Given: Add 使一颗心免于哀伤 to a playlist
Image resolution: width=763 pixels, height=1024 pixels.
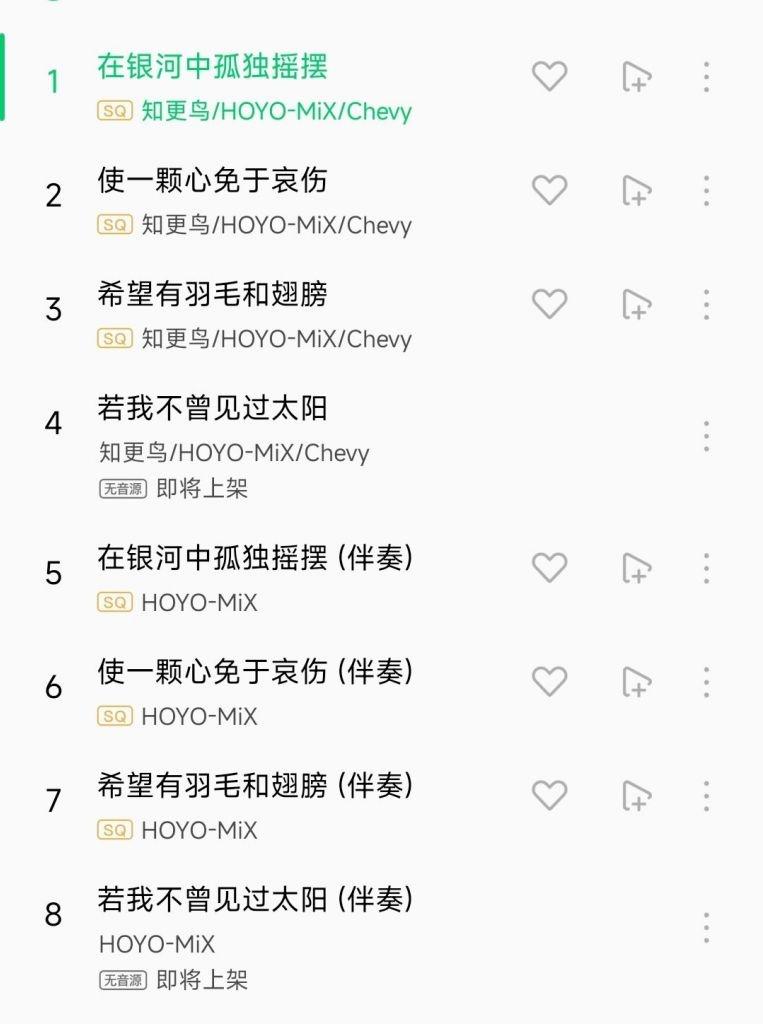Looking at the screenshot, I should [636, 190].
